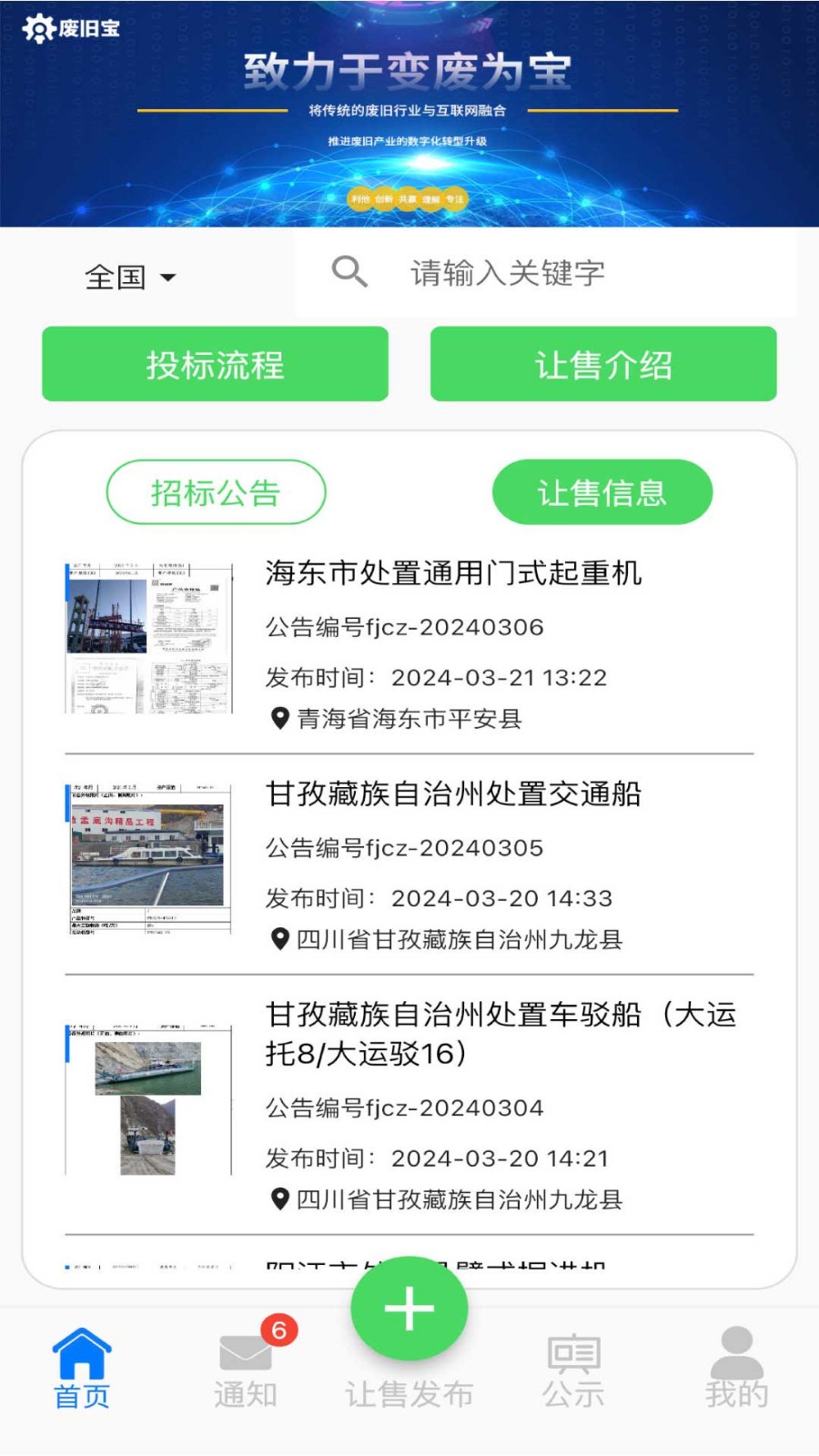Switch to the 让售信息 tab
The image size is (819, 1456).
[x=602, y=492]
